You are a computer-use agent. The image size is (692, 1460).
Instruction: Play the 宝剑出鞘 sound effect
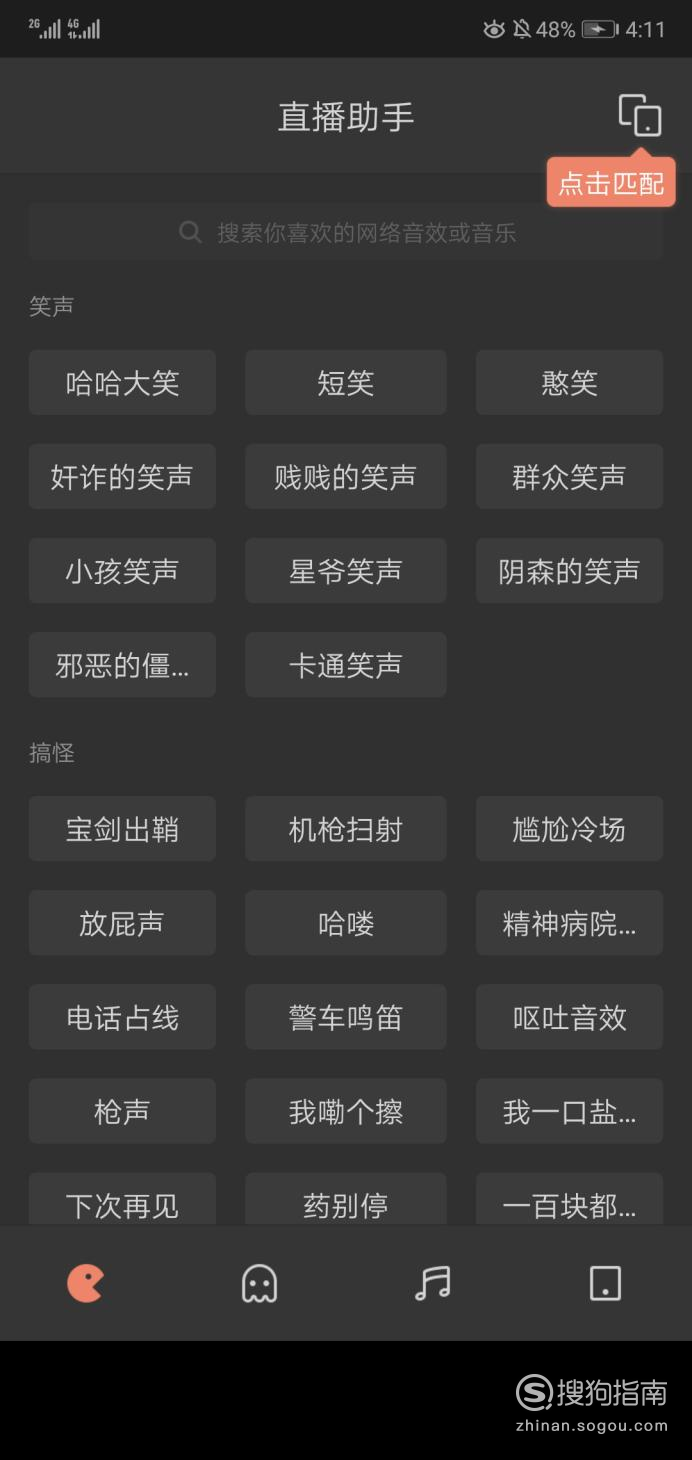(x=122, y=829)
